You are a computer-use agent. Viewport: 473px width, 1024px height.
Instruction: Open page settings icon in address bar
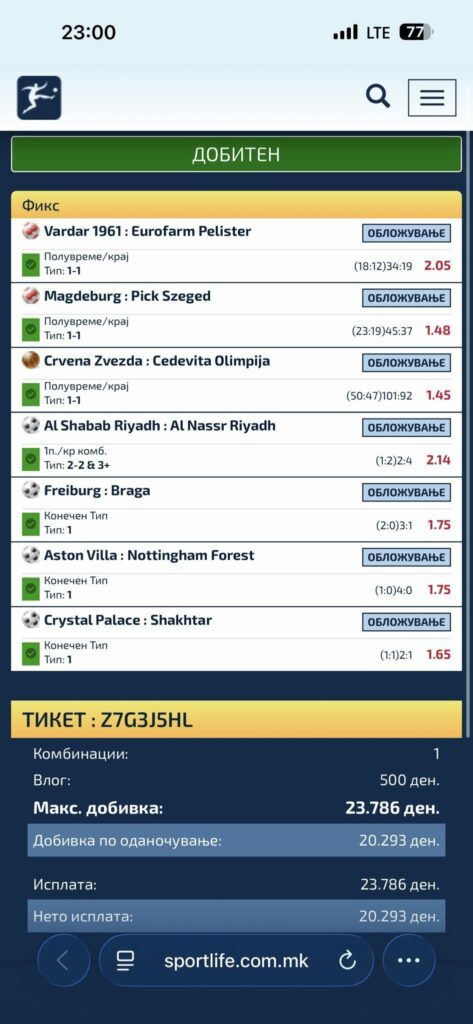pos(125,960)
